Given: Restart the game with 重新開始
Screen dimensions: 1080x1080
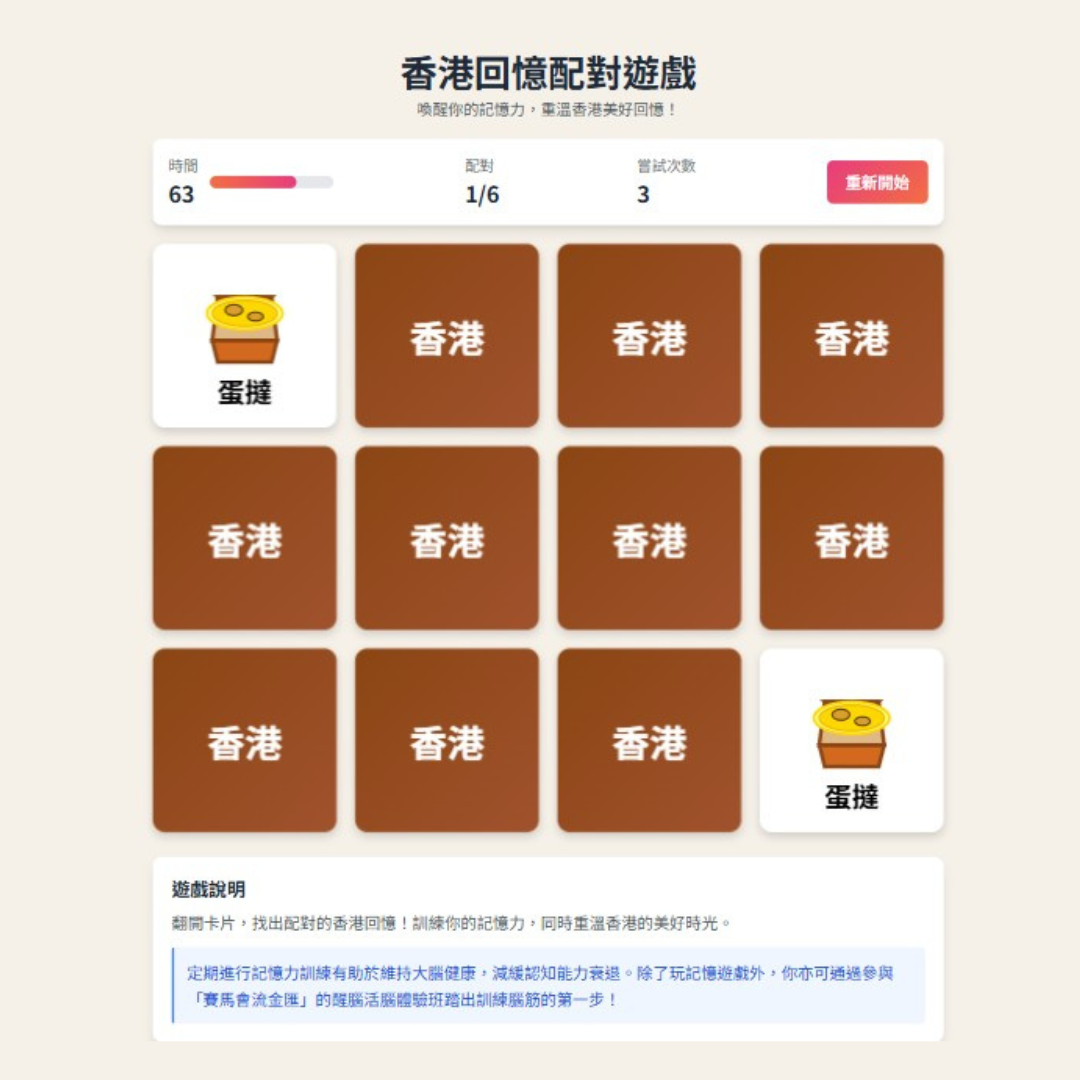Looking at the screenshot, I should (877, 183).
